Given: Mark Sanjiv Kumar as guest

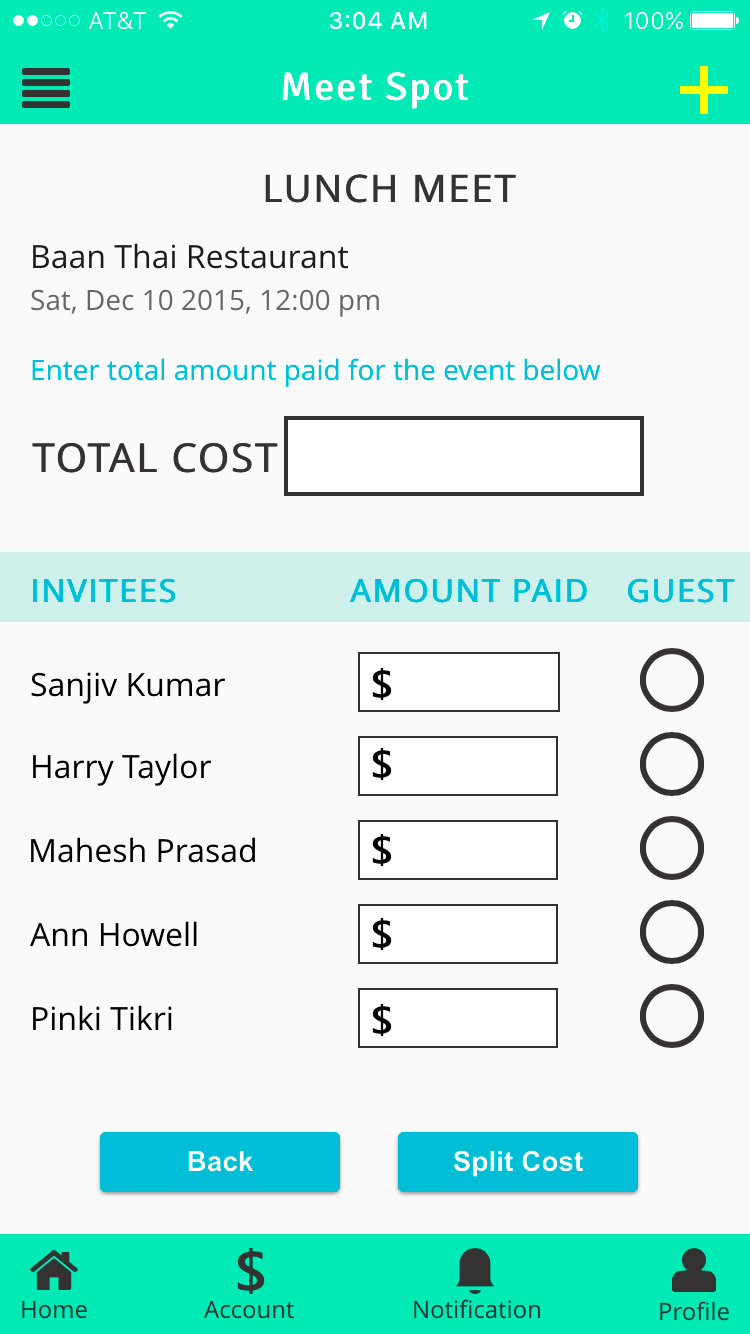Looking at the screenshot, I should click(672, 681).
